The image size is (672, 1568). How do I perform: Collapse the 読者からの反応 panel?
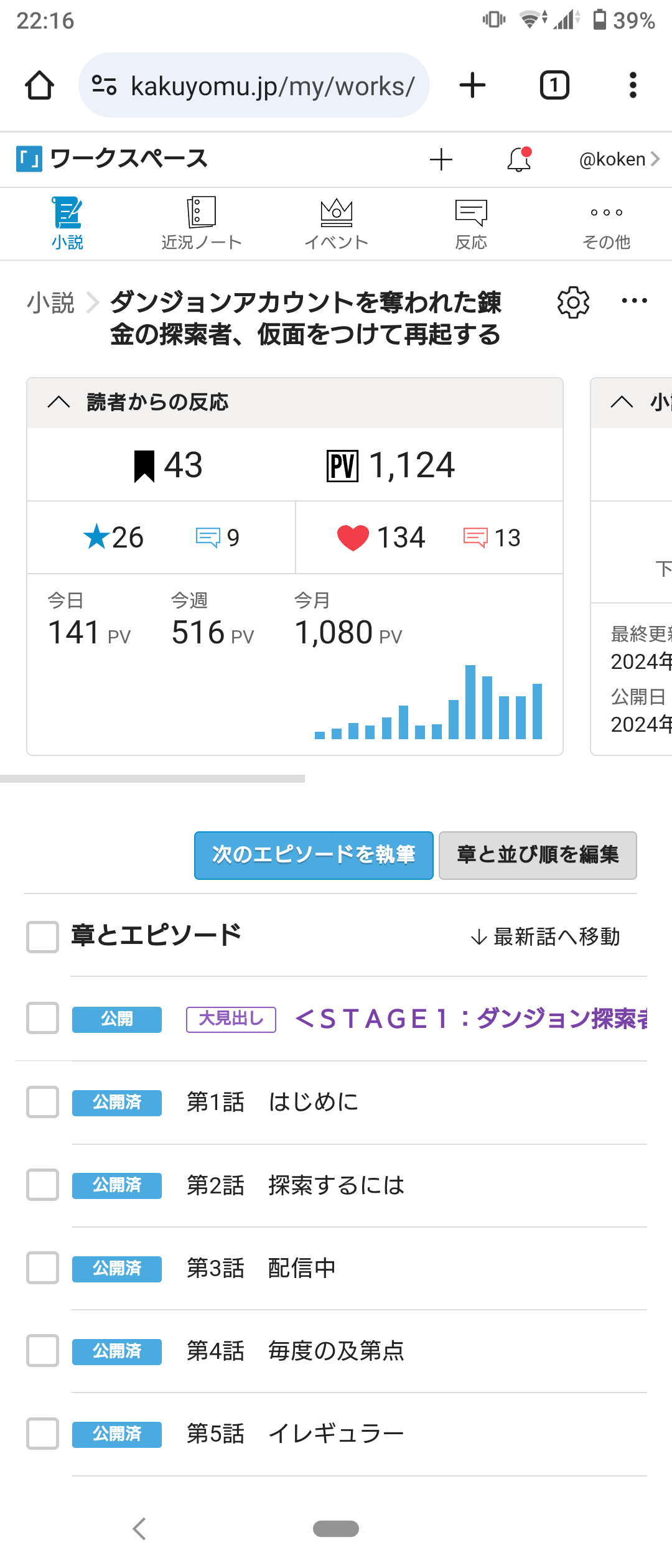click(59, 402)
